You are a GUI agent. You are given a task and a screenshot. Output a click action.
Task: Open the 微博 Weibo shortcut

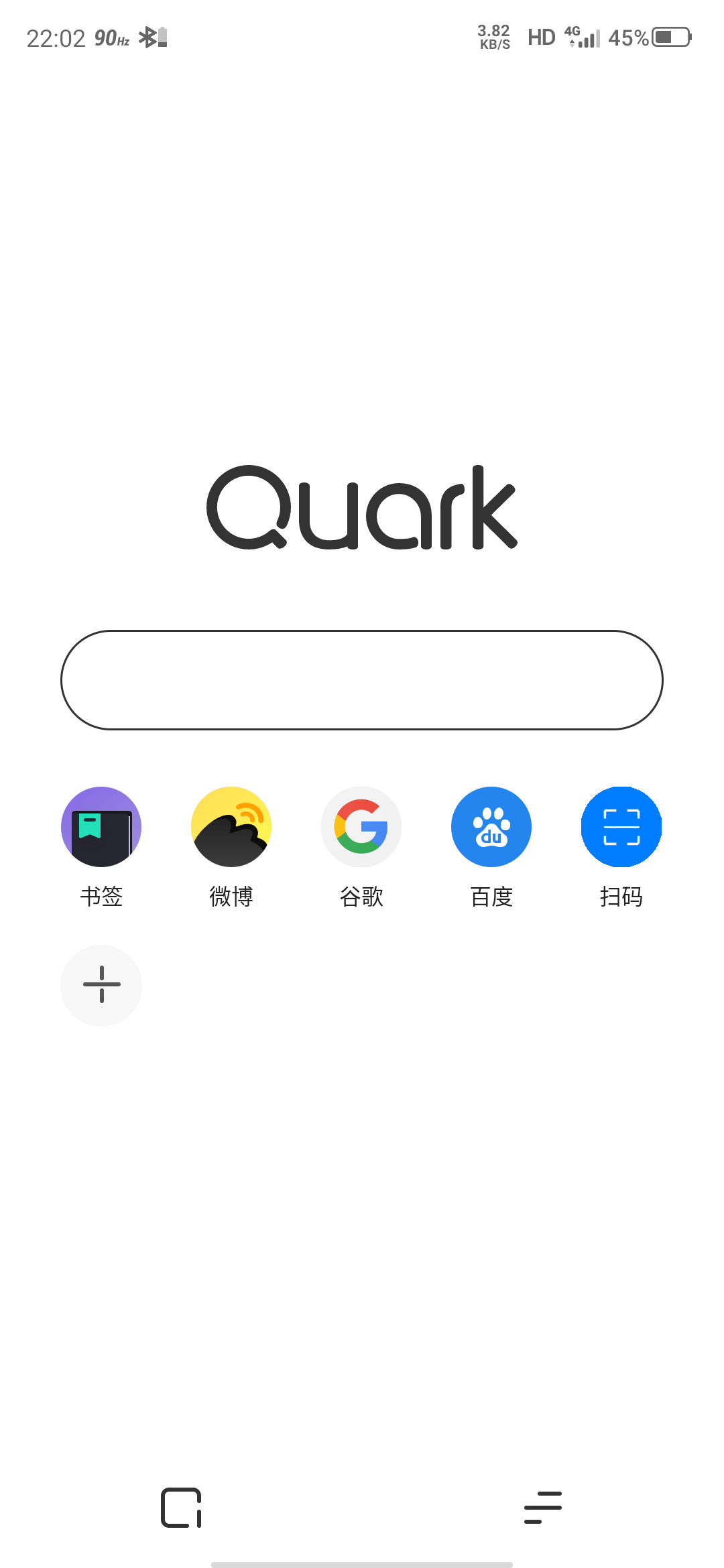pos(231,827)
